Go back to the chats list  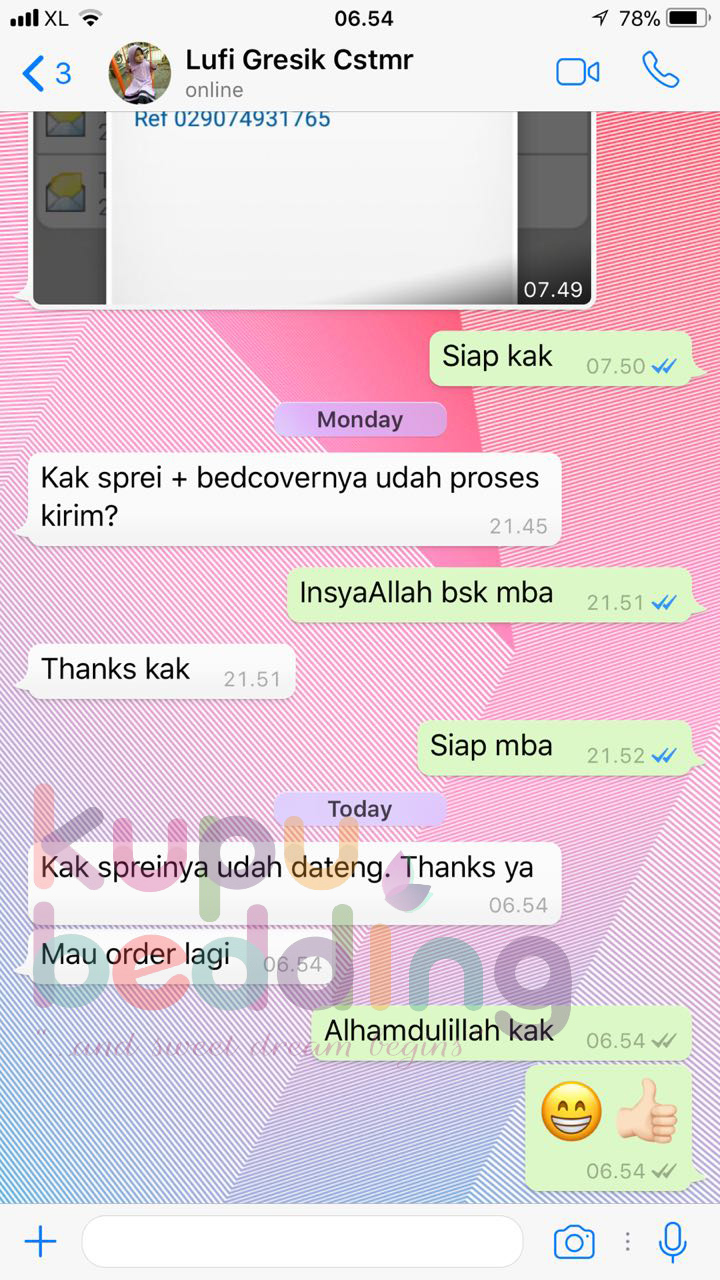[45, 73]
